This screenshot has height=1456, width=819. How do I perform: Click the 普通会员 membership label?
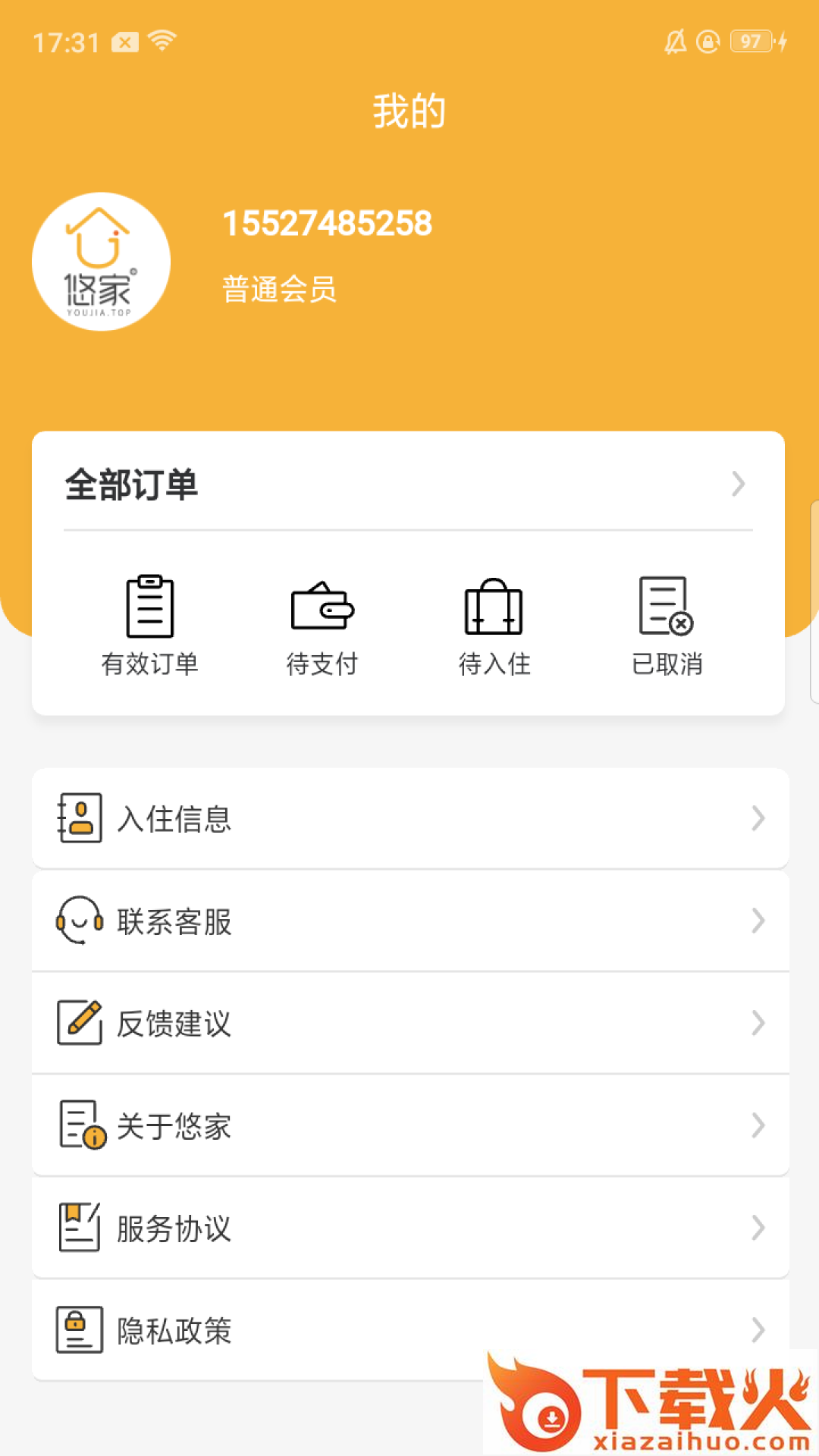pyautogui.click(x=280, y=287)
